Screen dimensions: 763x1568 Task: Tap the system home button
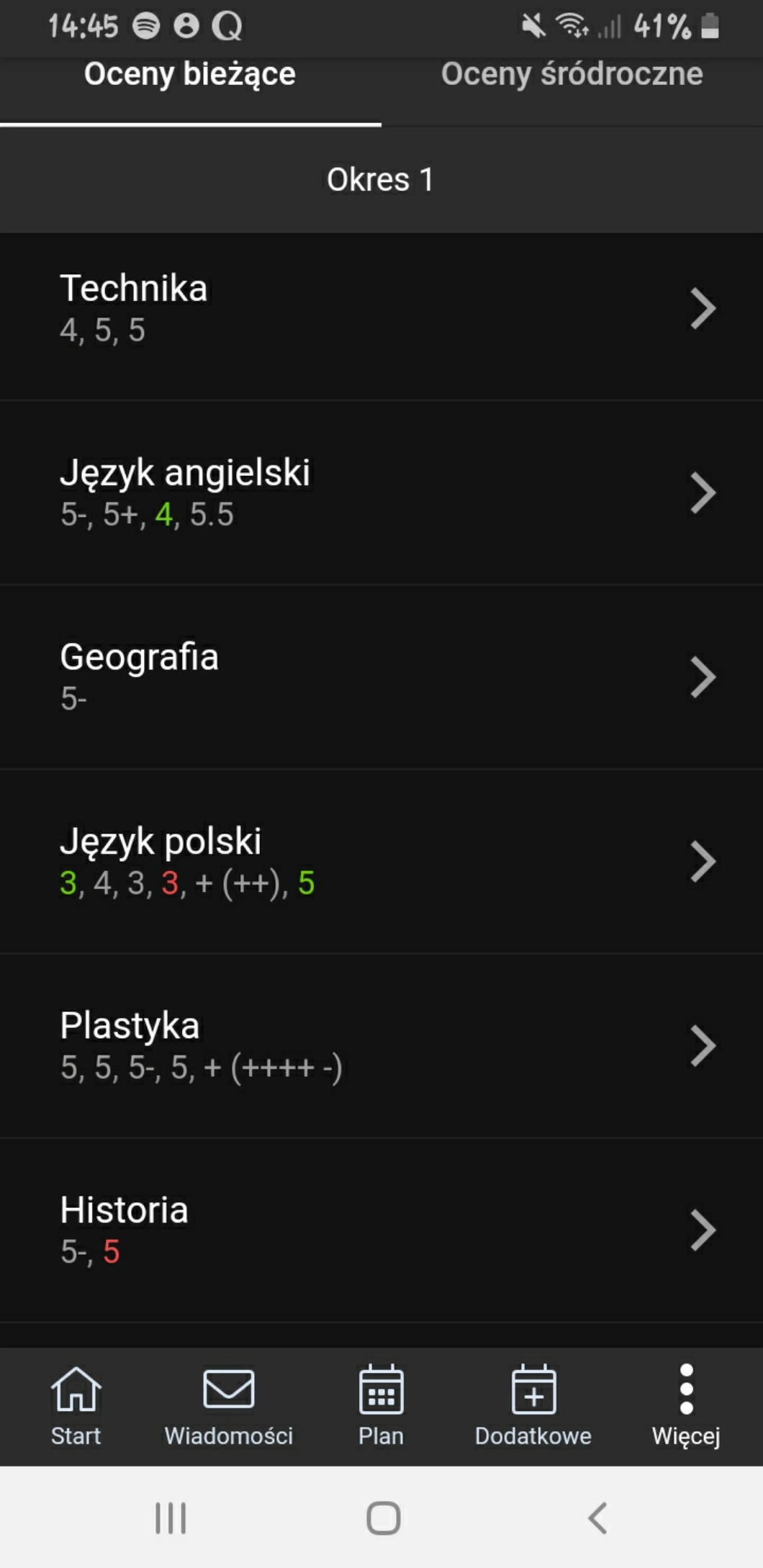383,1518
